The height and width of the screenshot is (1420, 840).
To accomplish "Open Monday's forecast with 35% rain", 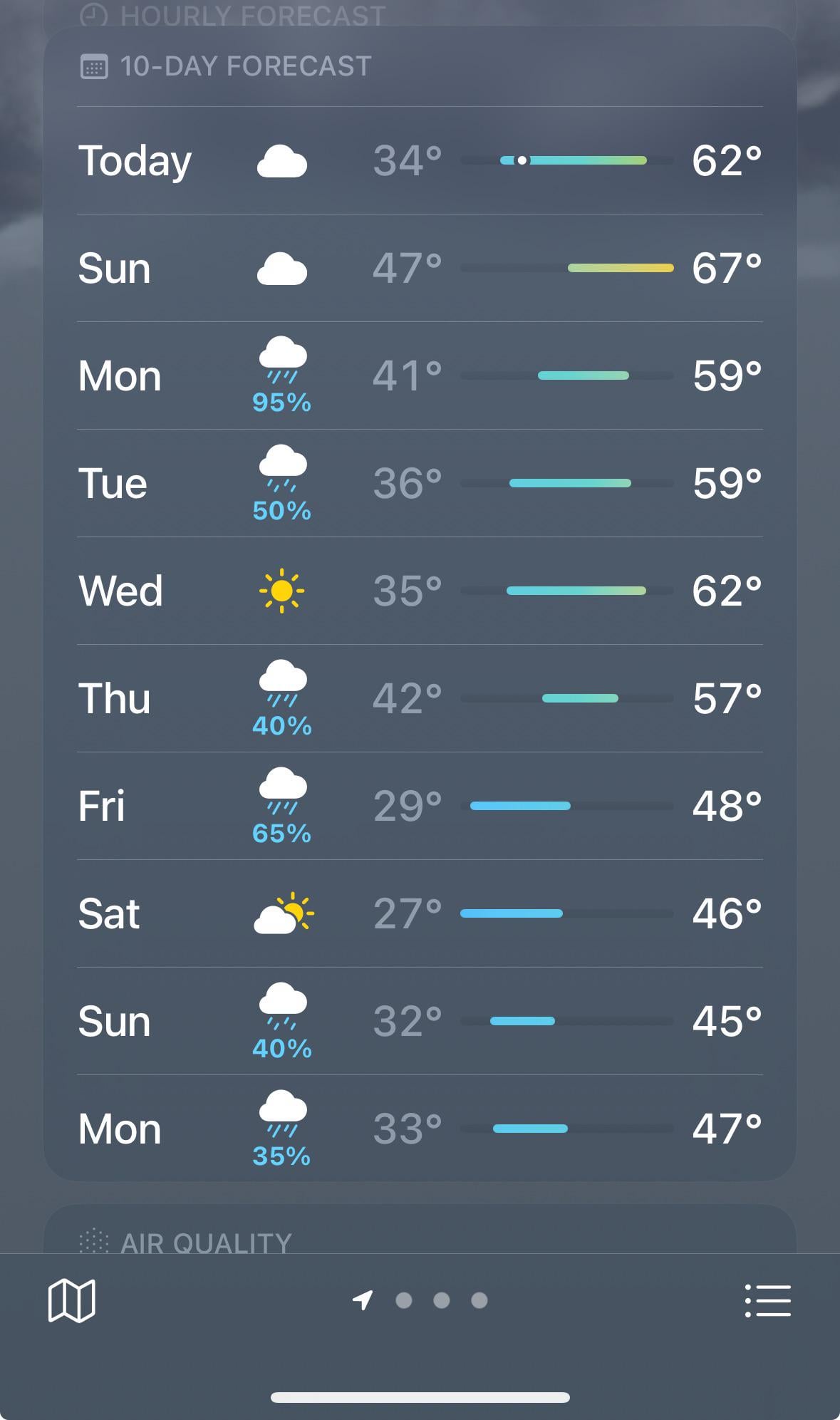I will 420,1129.
